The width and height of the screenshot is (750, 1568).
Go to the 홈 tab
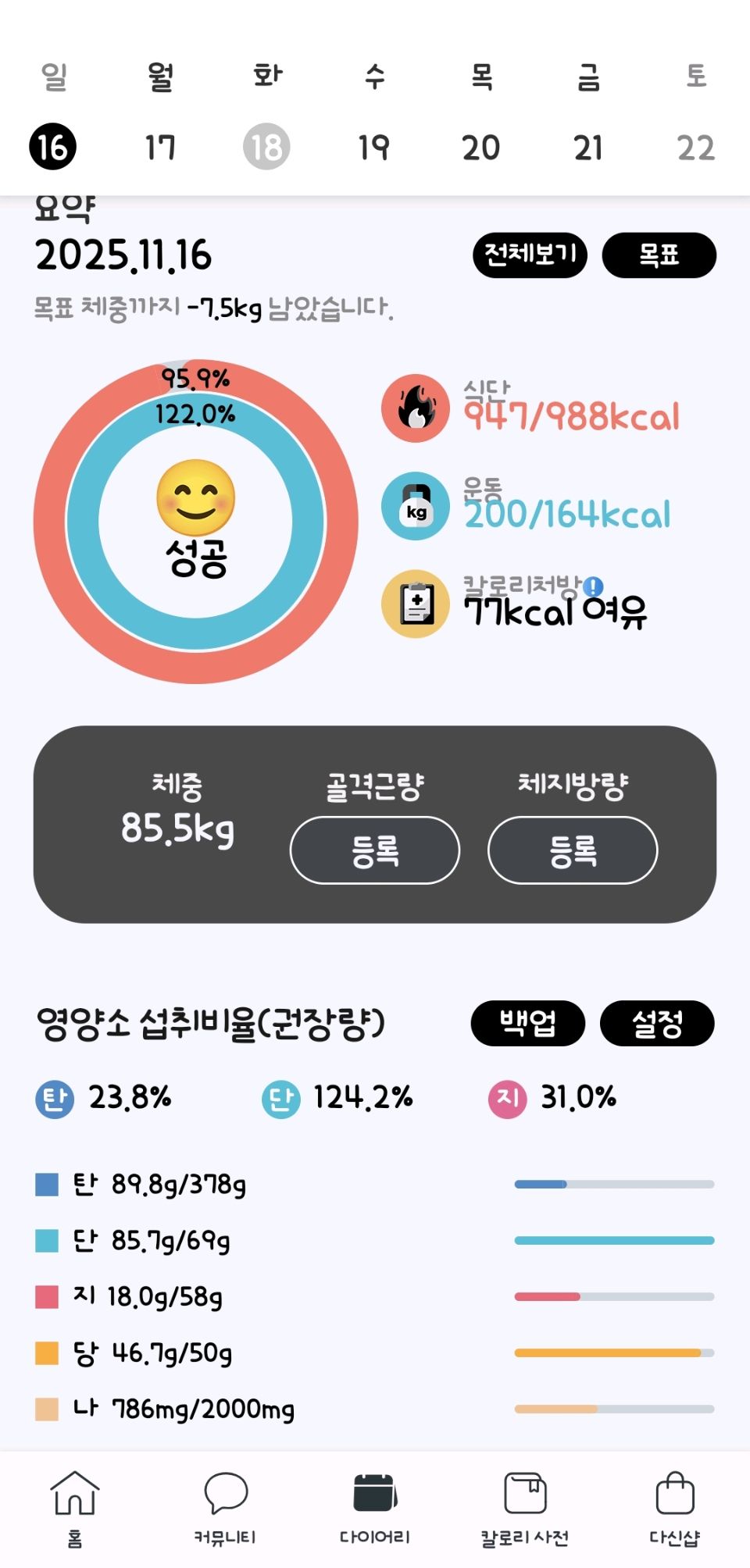click(75, 1507)
